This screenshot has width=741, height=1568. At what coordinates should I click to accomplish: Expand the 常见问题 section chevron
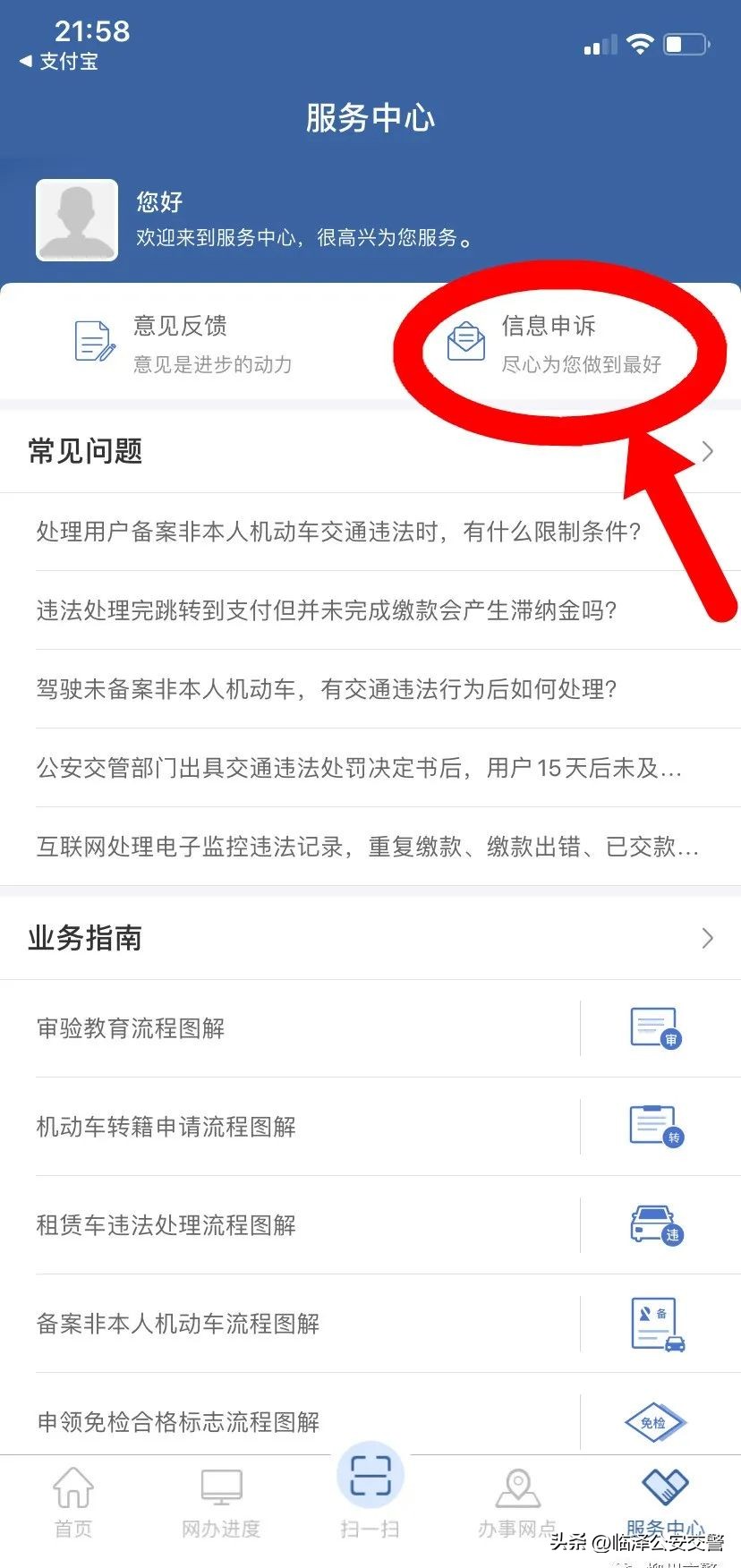pos(706,452)
